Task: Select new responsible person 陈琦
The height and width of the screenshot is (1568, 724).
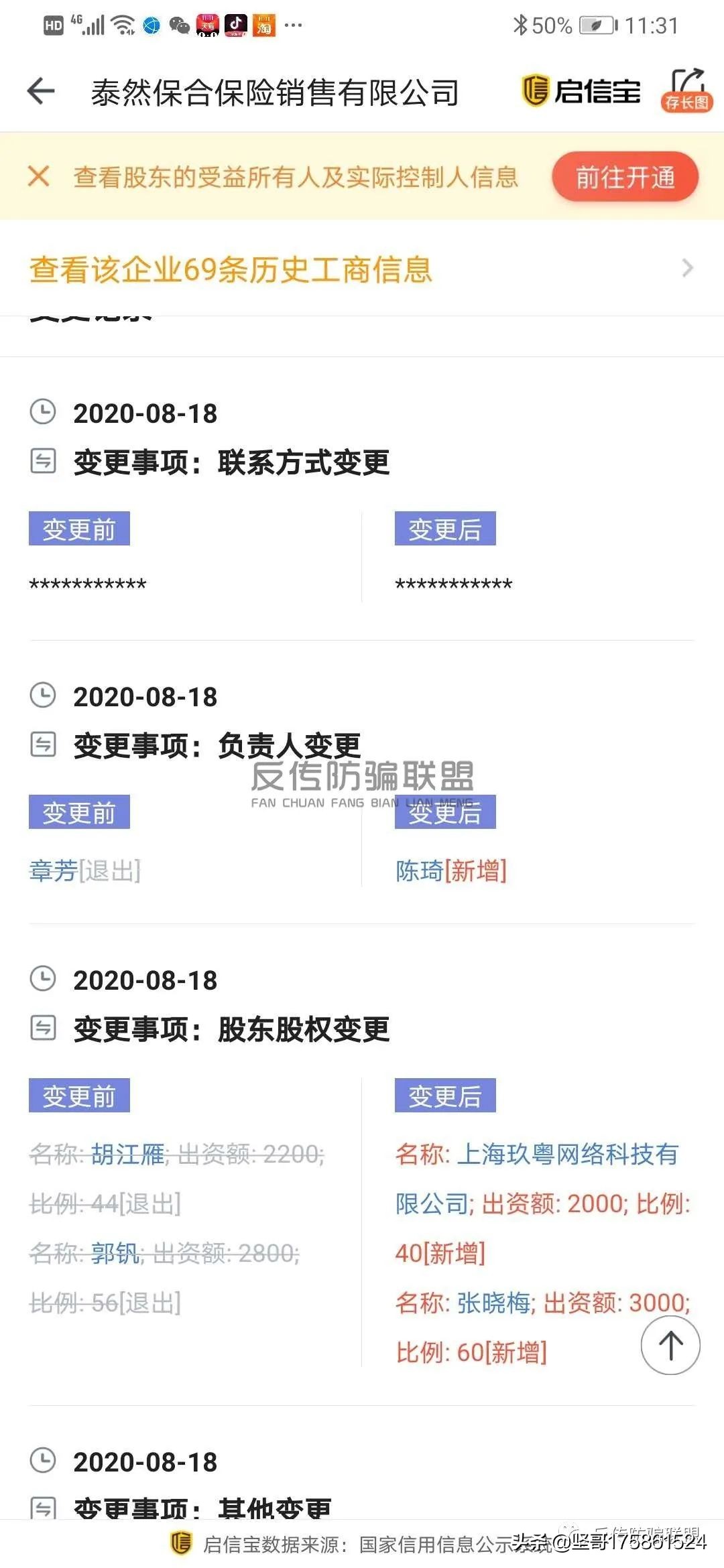Action: tap(414, 870)
